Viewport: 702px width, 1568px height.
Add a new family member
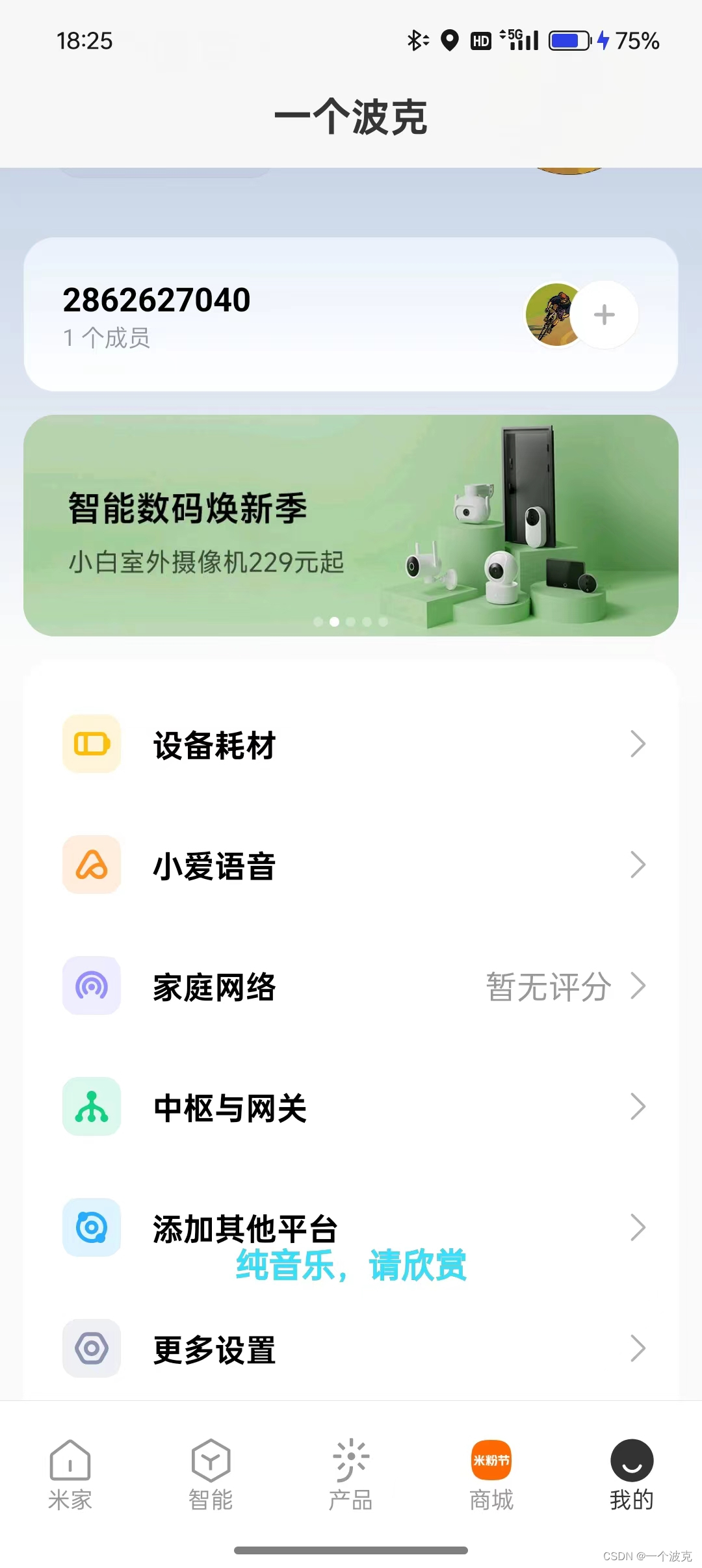coord(604,315)
